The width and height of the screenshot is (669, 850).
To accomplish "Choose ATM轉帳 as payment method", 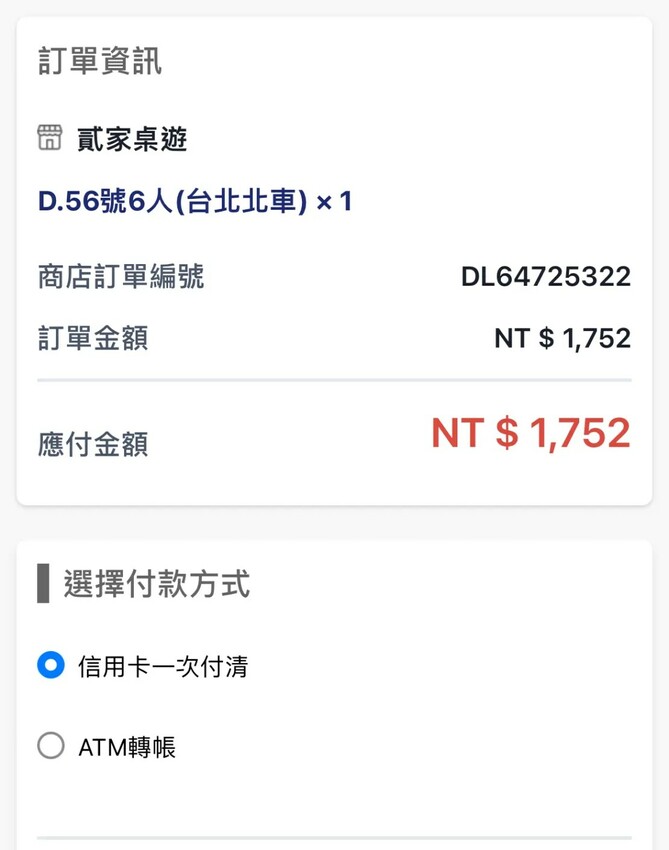I will tap(51, 746).
